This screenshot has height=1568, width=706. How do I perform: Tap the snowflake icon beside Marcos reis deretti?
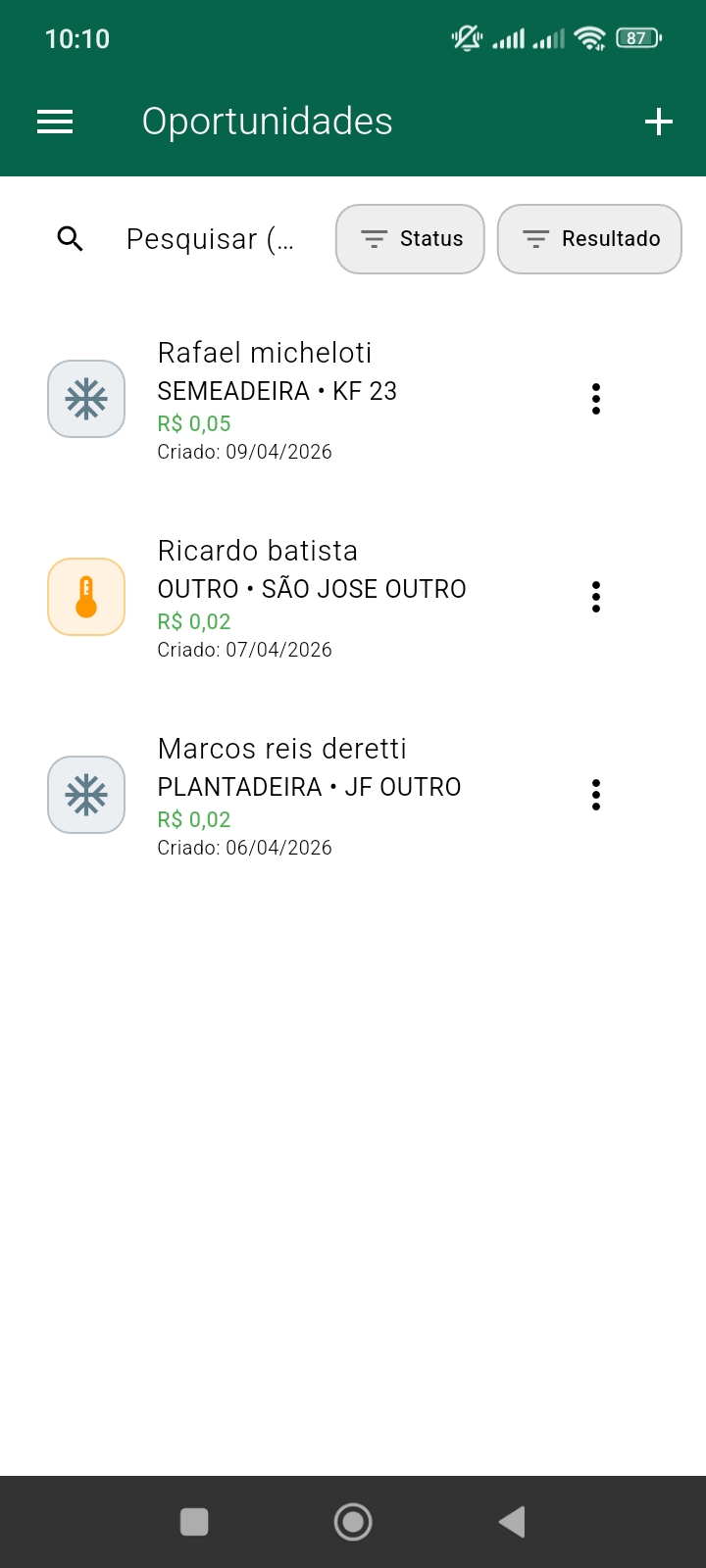pyautogui.click(x=85, y=794)
